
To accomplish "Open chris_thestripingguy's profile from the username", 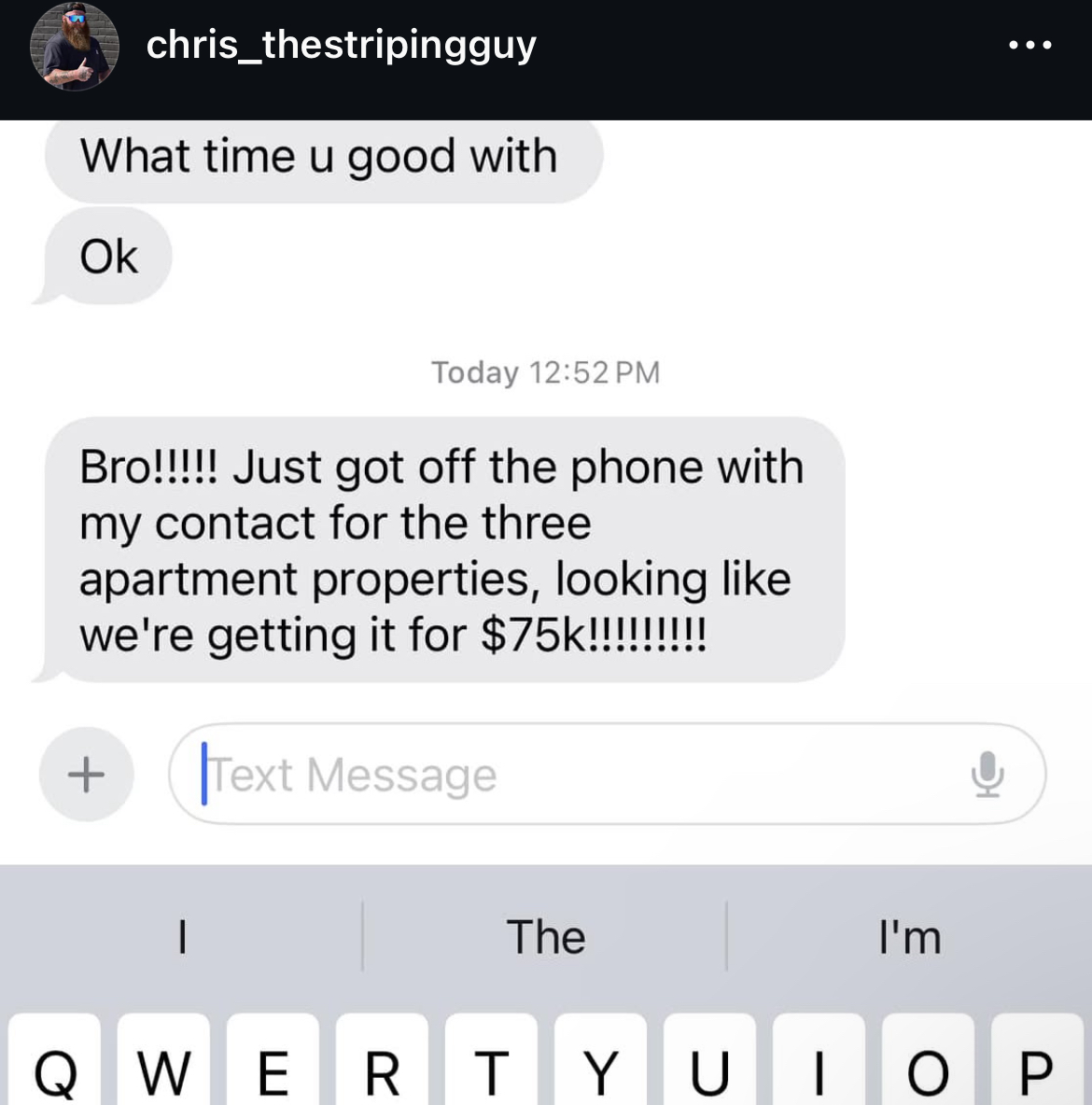I will pos(341,45).
